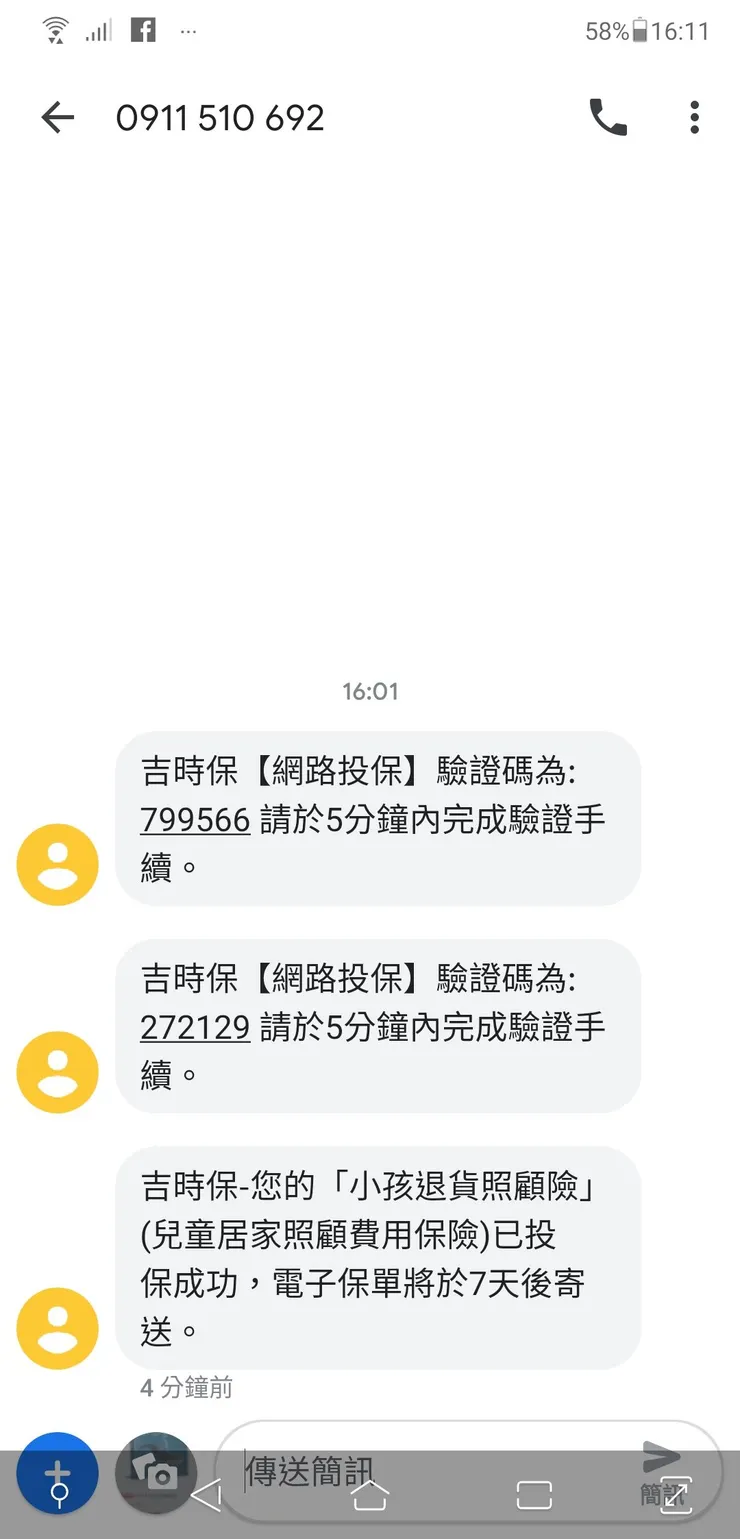740x1539 pixels.
Task: Open the underlined verification code 799566
Action: [194, 820]
